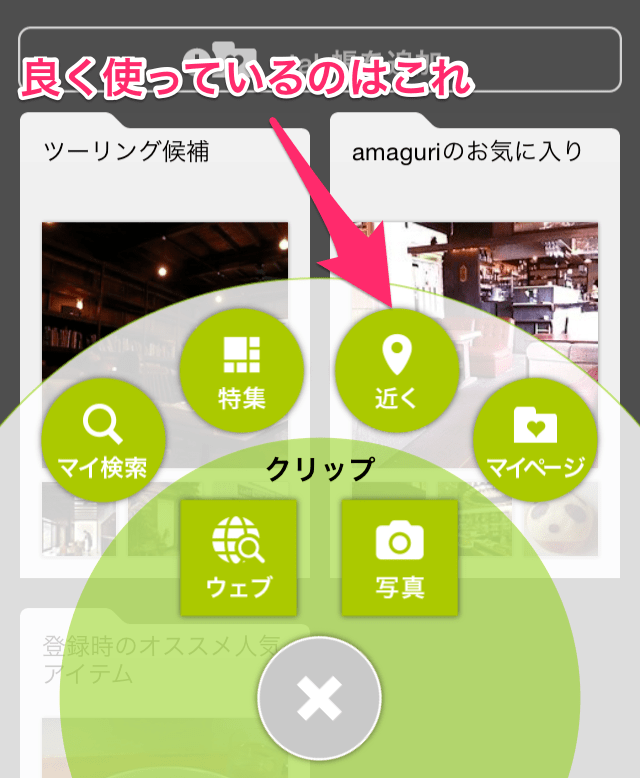
Task: Go to マイページ
Action: tap(535, 440)
